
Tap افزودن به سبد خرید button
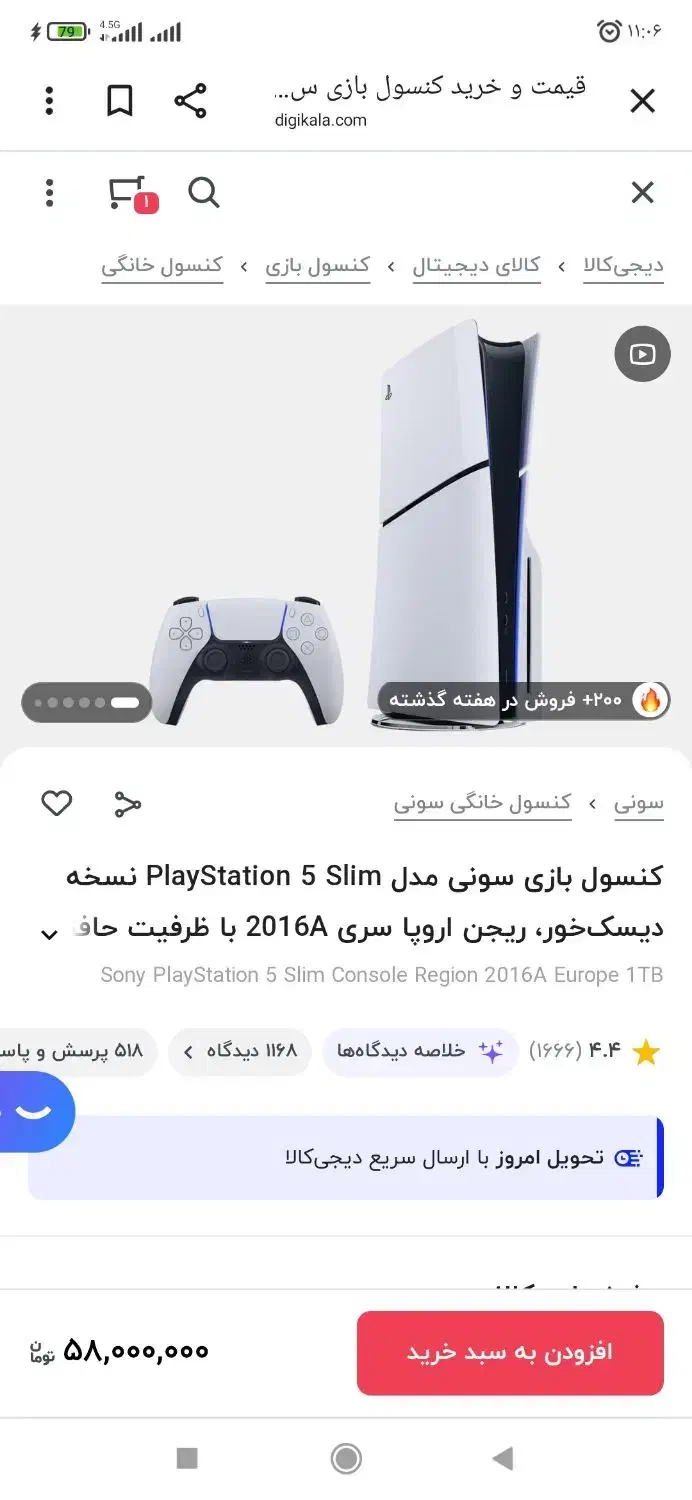tap(510, 1352)
